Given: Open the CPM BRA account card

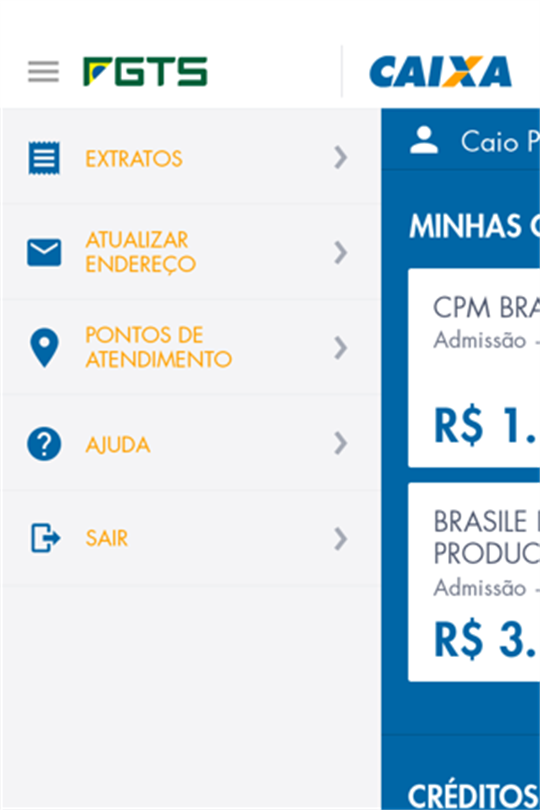Looking at the screenshot, I should click(474, 368).
